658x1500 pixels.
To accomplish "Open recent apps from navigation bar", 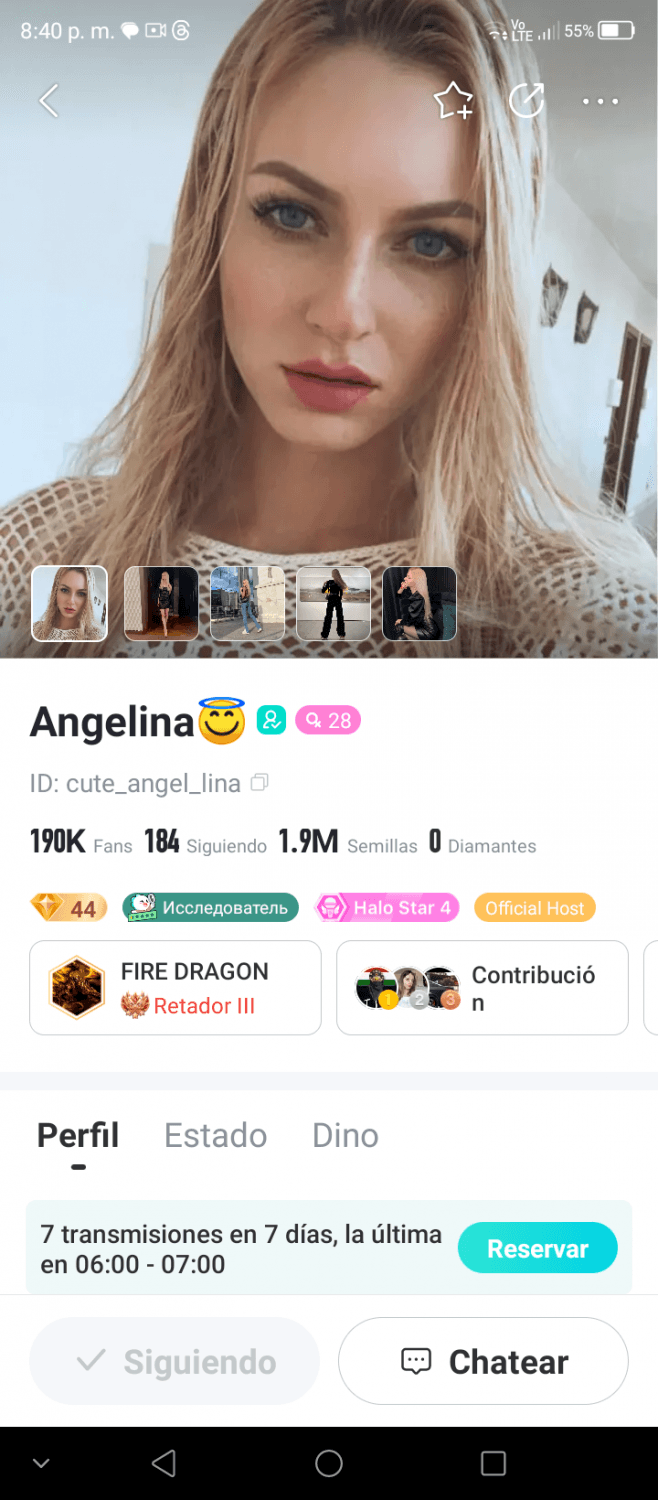I will click(493, 1464).
